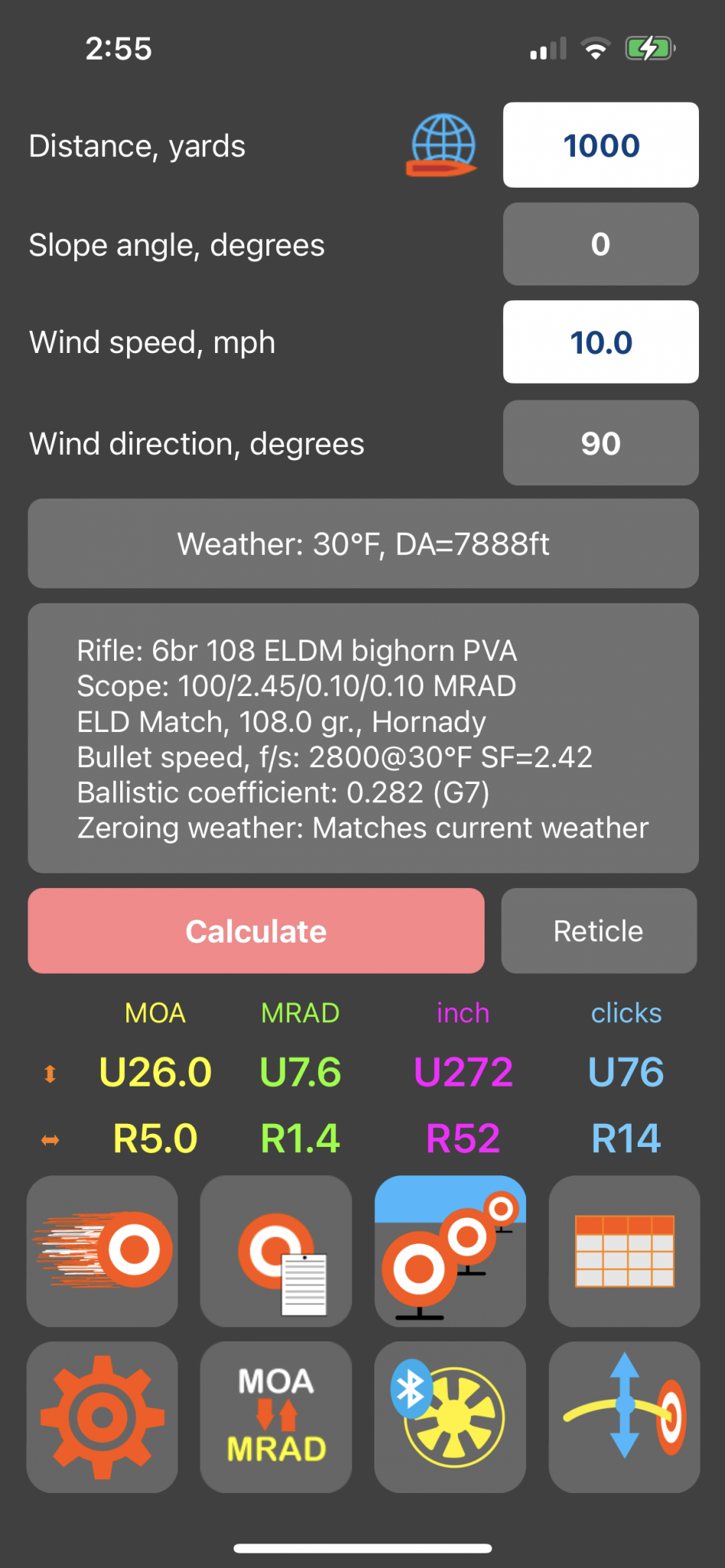This screenshot has width=725, height=1568.
Task: Open the ballistic table grid icon
Action: 624,1251
